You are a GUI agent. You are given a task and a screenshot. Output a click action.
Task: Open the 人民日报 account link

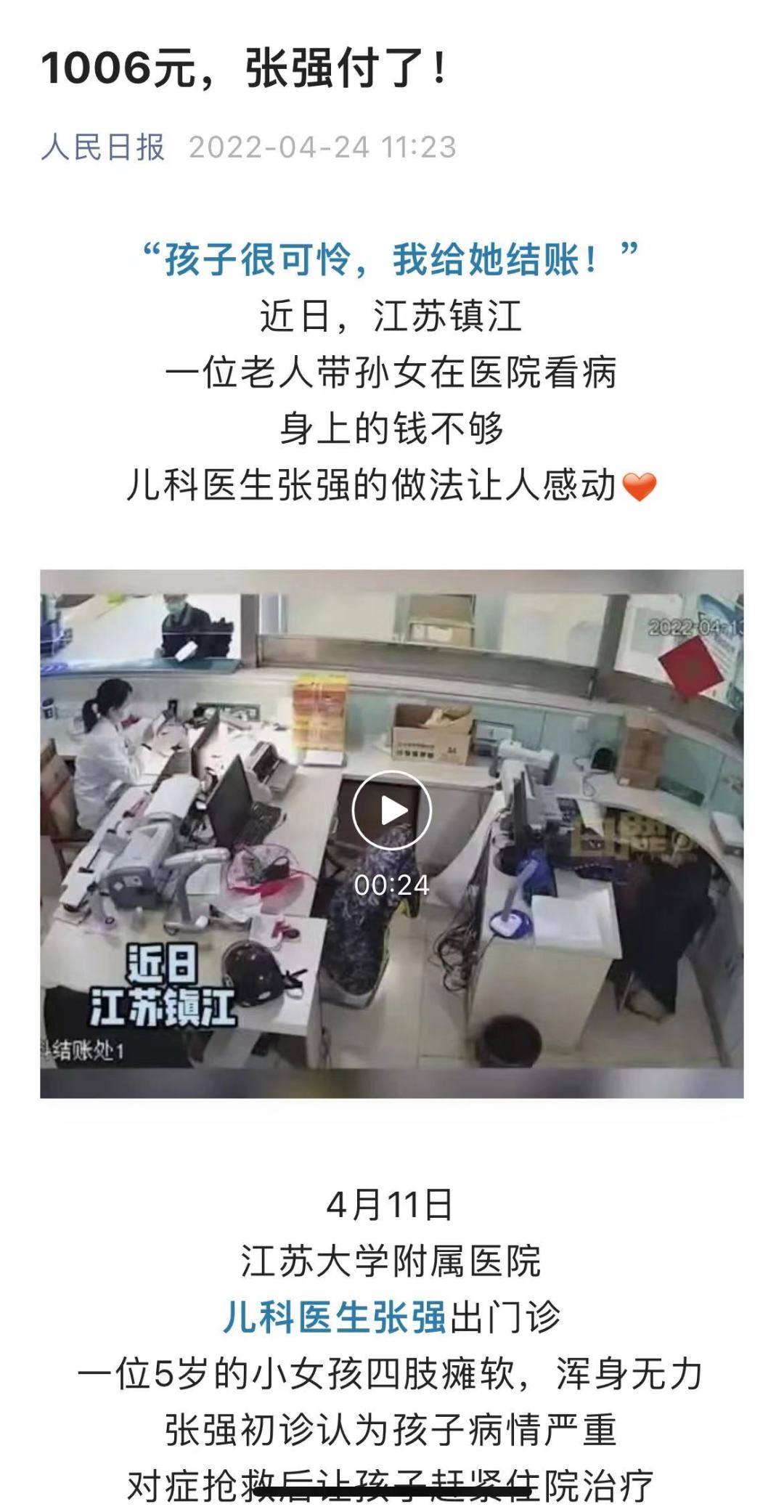coord(103,147)
